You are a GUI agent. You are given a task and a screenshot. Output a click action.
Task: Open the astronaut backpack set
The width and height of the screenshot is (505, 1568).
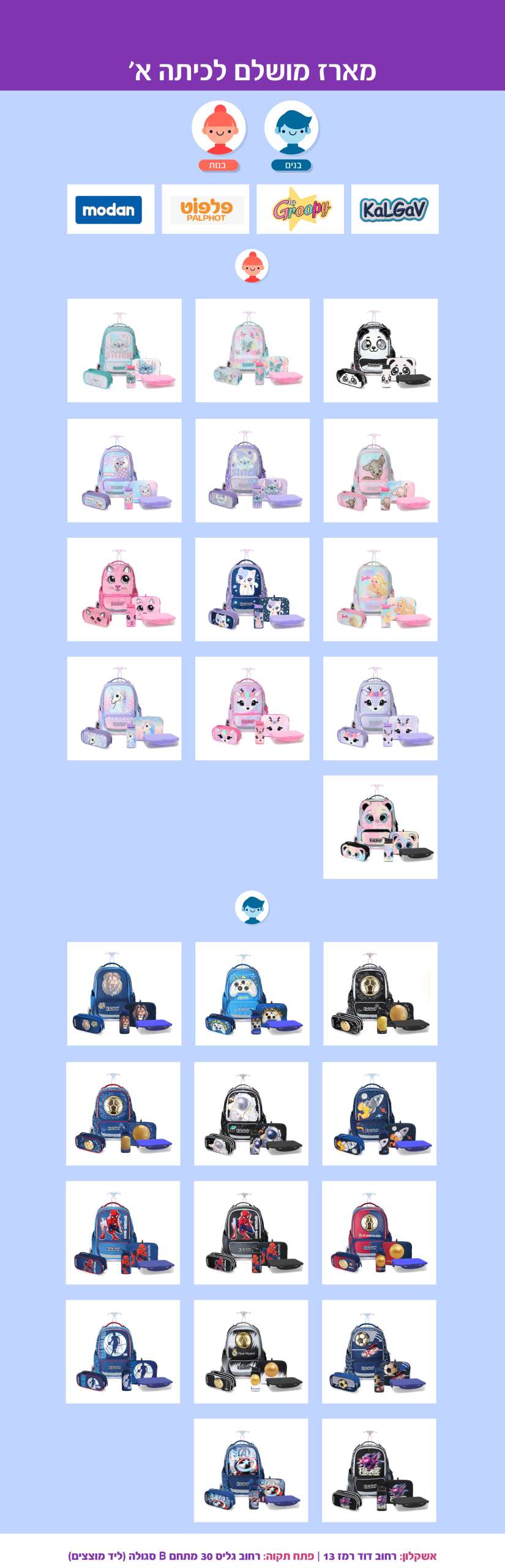[251, 1114]
